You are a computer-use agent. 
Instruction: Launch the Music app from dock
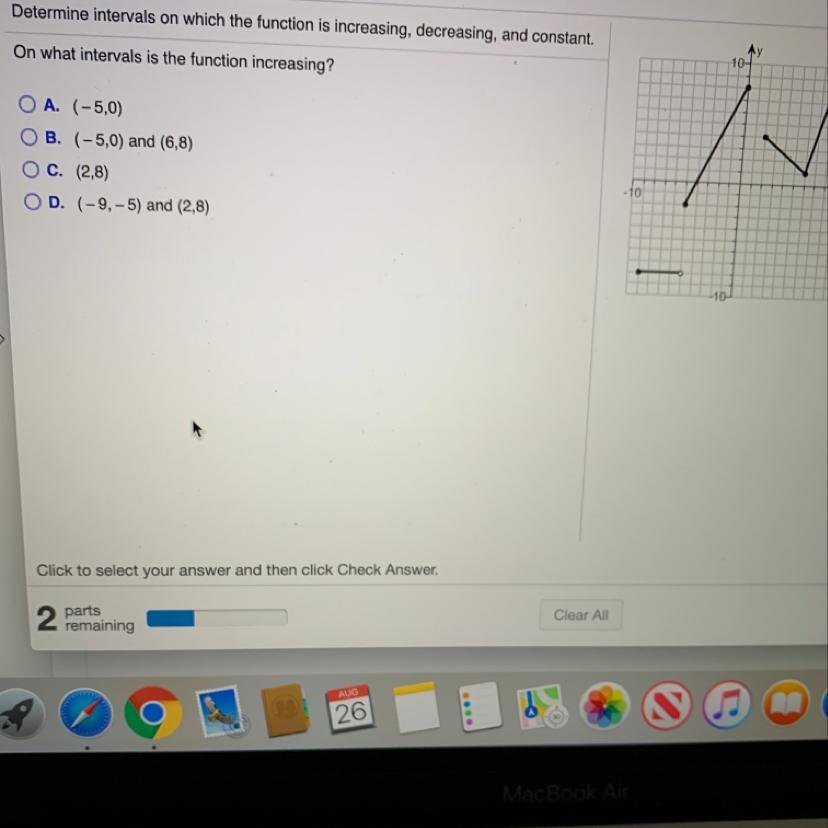[728, 707]
